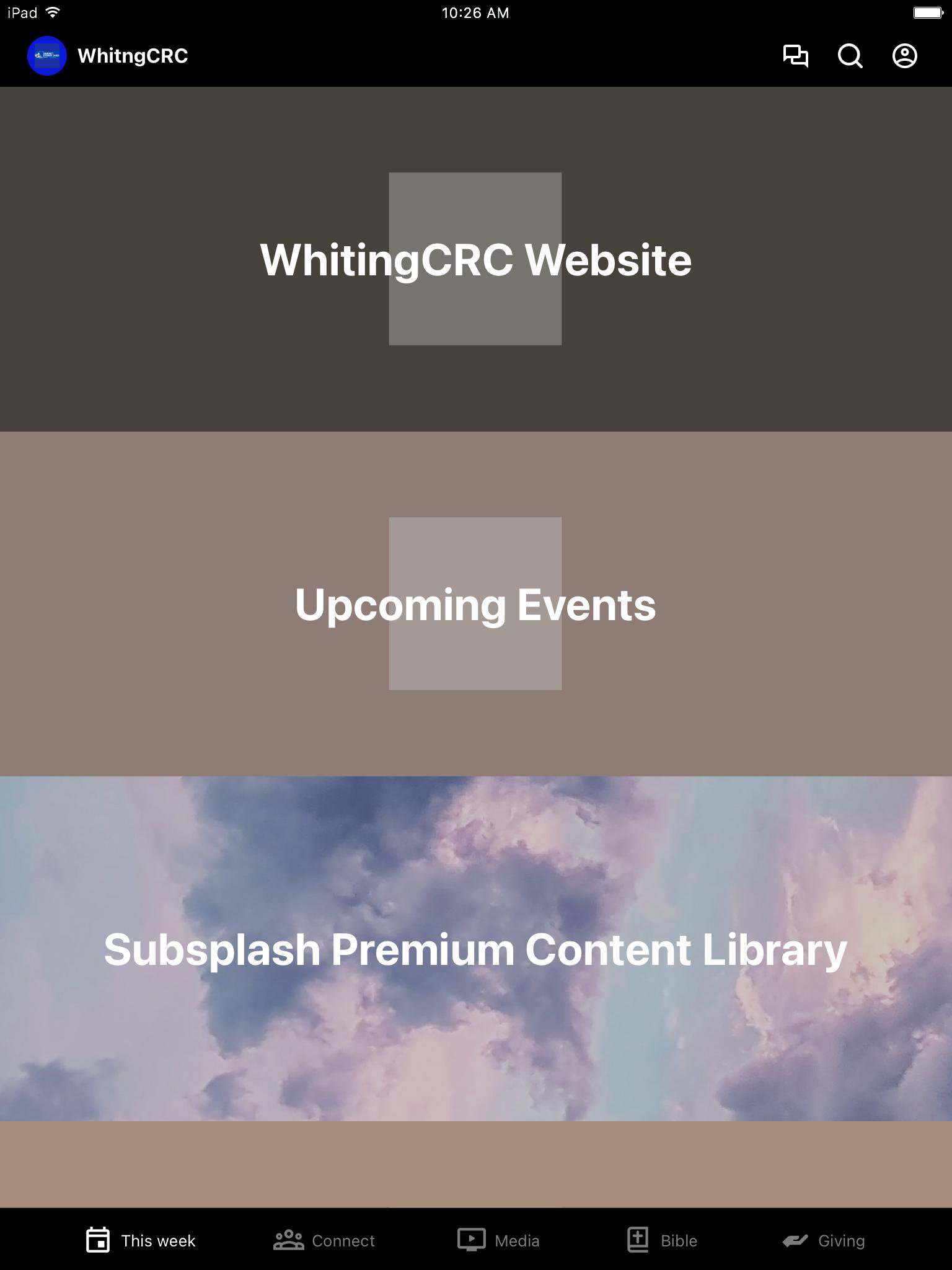The image size is (952, 1270).
Task: Switch to the Media tab
Action: [x=499, y=1240]
